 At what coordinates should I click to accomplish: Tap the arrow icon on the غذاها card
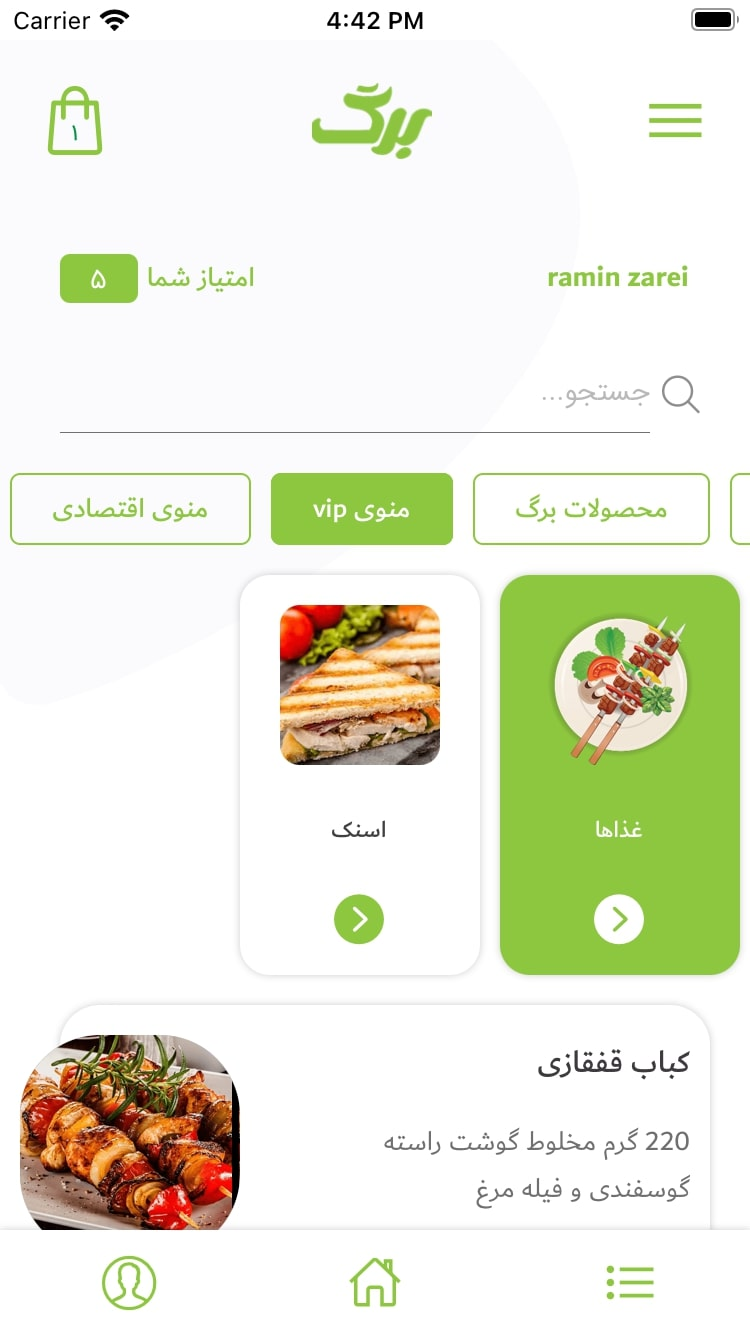point(619,919)
